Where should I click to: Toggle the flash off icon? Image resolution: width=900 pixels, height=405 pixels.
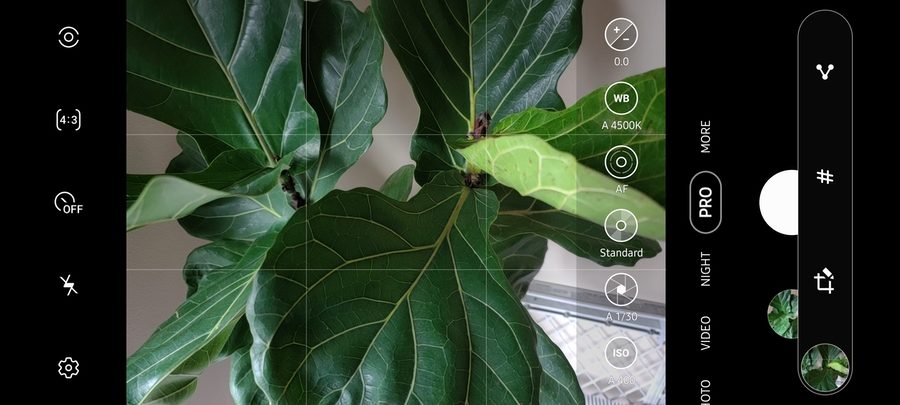tap(68, 286)
